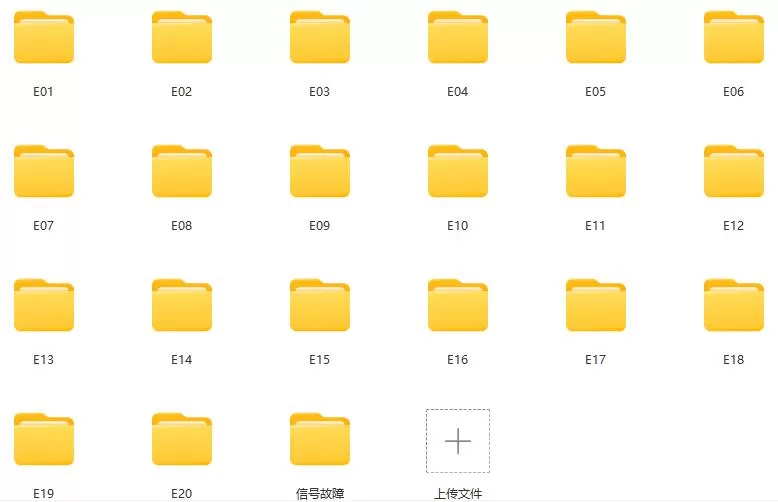
Task: Open the E11 folder
Action: click(x=596, y=172)
